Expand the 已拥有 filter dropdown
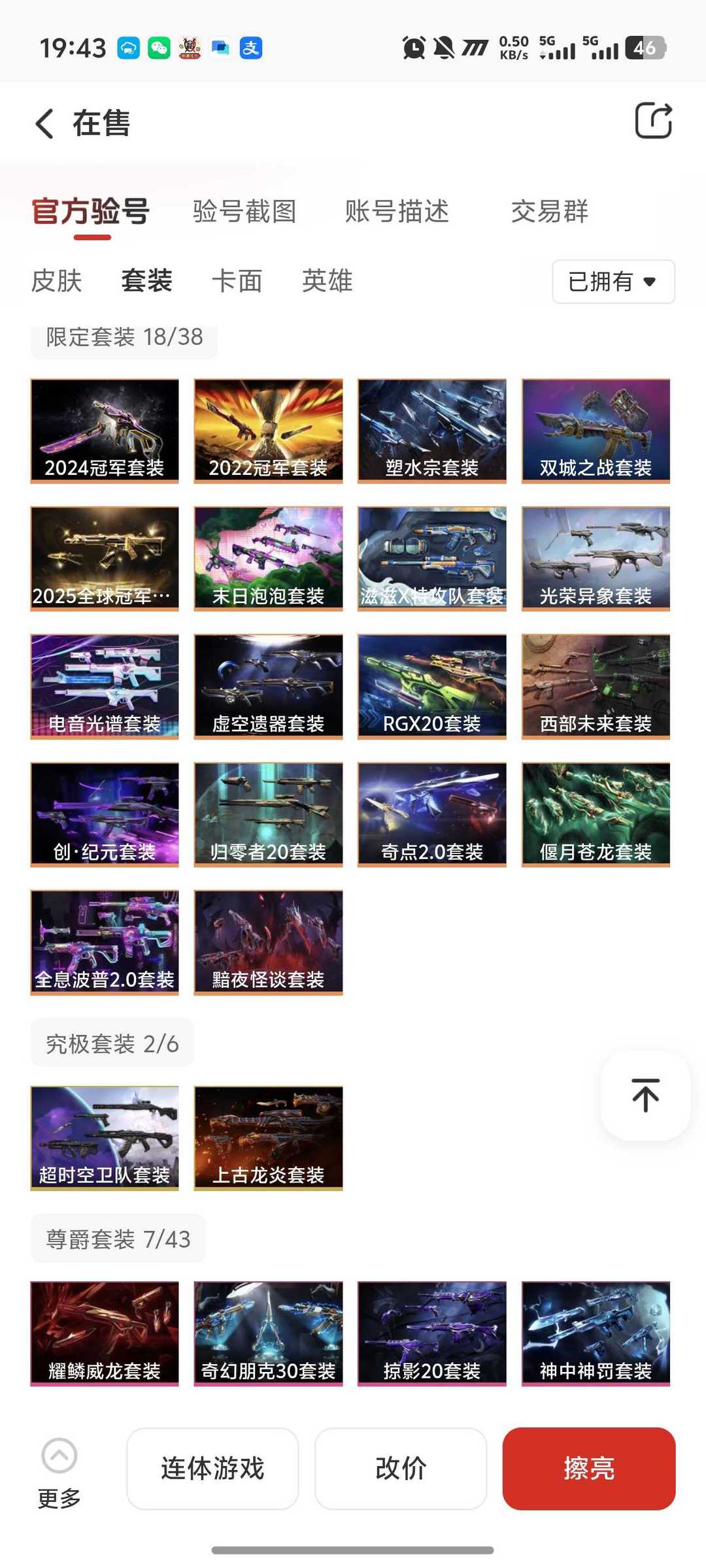The height and width of the screenshot is (1568, 706). point(613,282)
